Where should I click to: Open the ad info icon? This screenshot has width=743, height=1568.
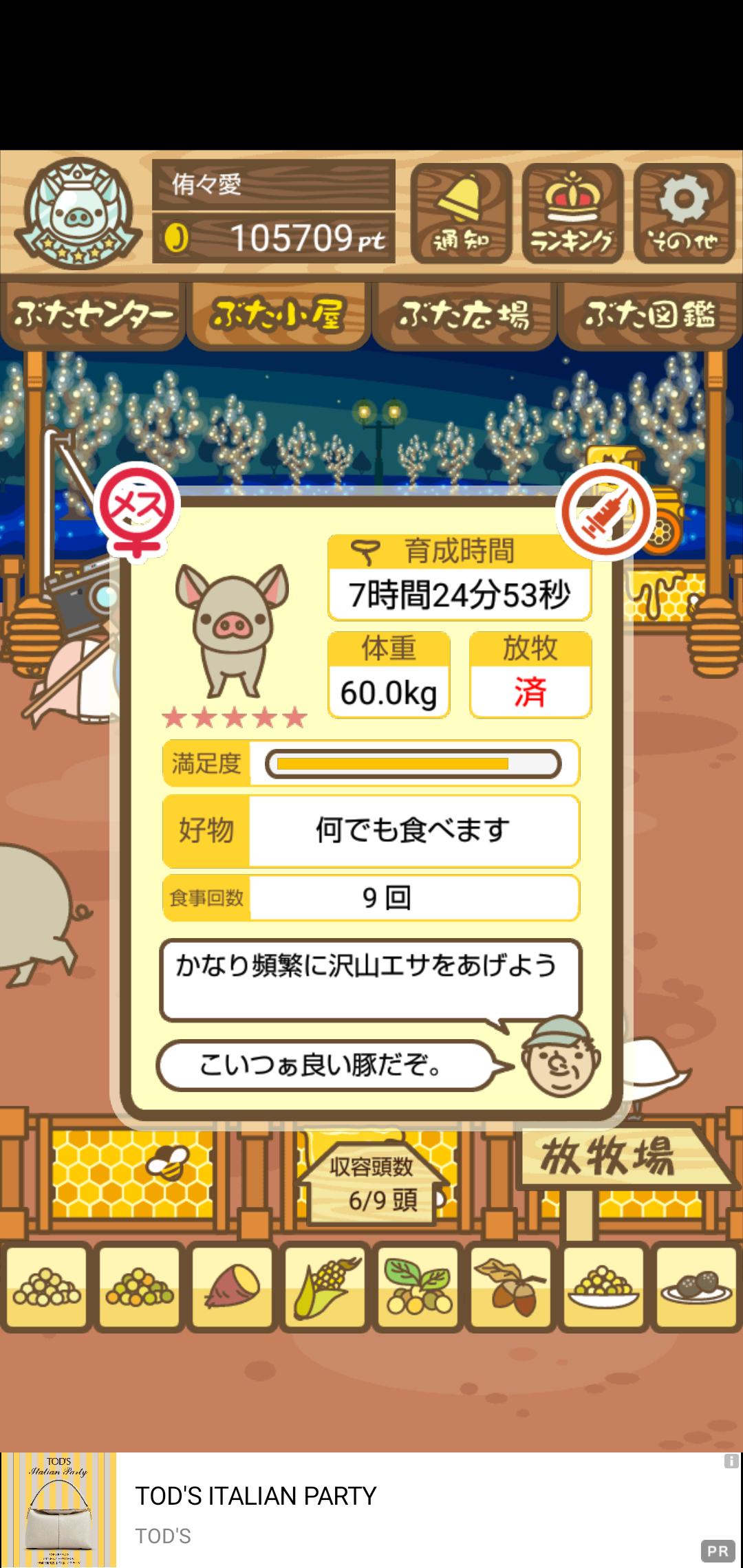(x=731, y=1461)
